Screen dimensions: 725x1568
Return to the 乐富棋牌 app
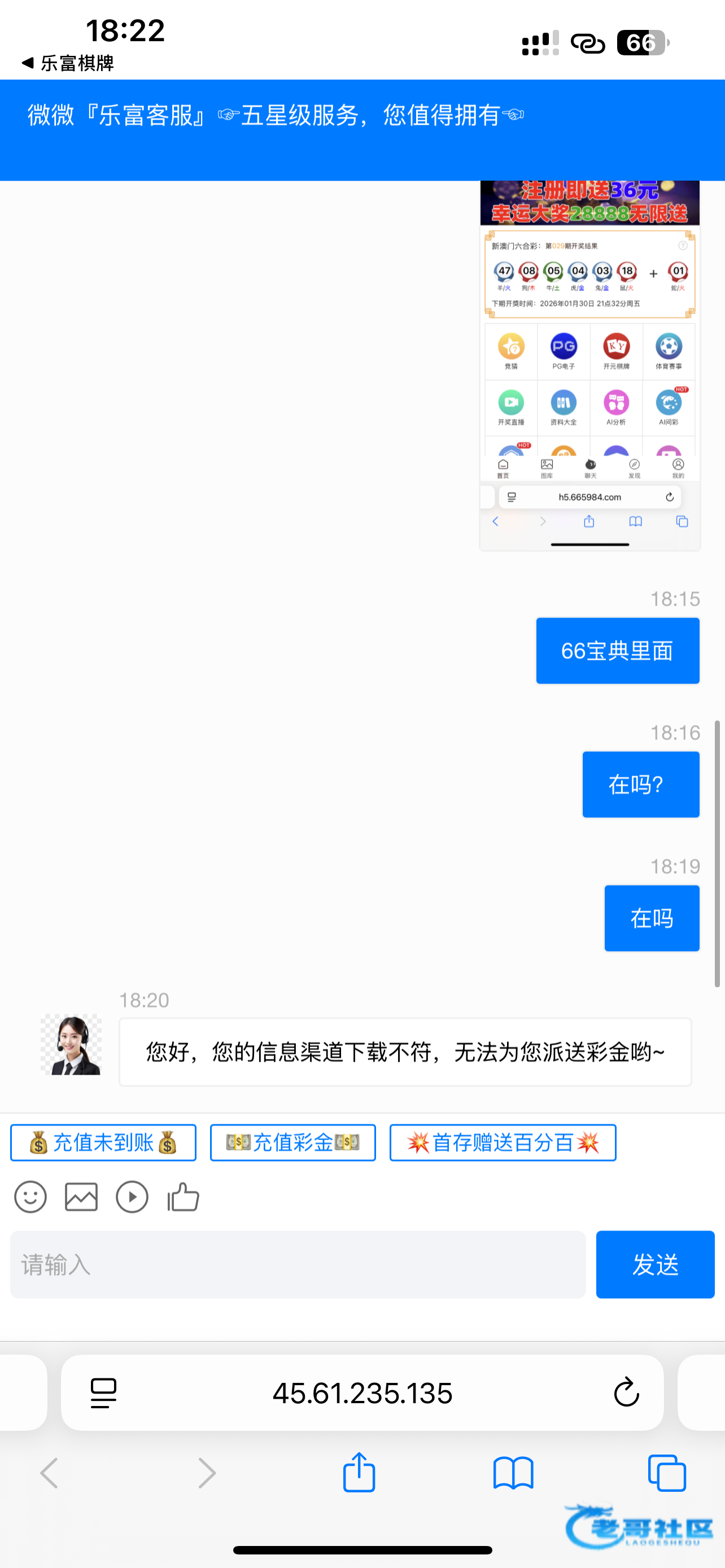click(x=68, y=63)
